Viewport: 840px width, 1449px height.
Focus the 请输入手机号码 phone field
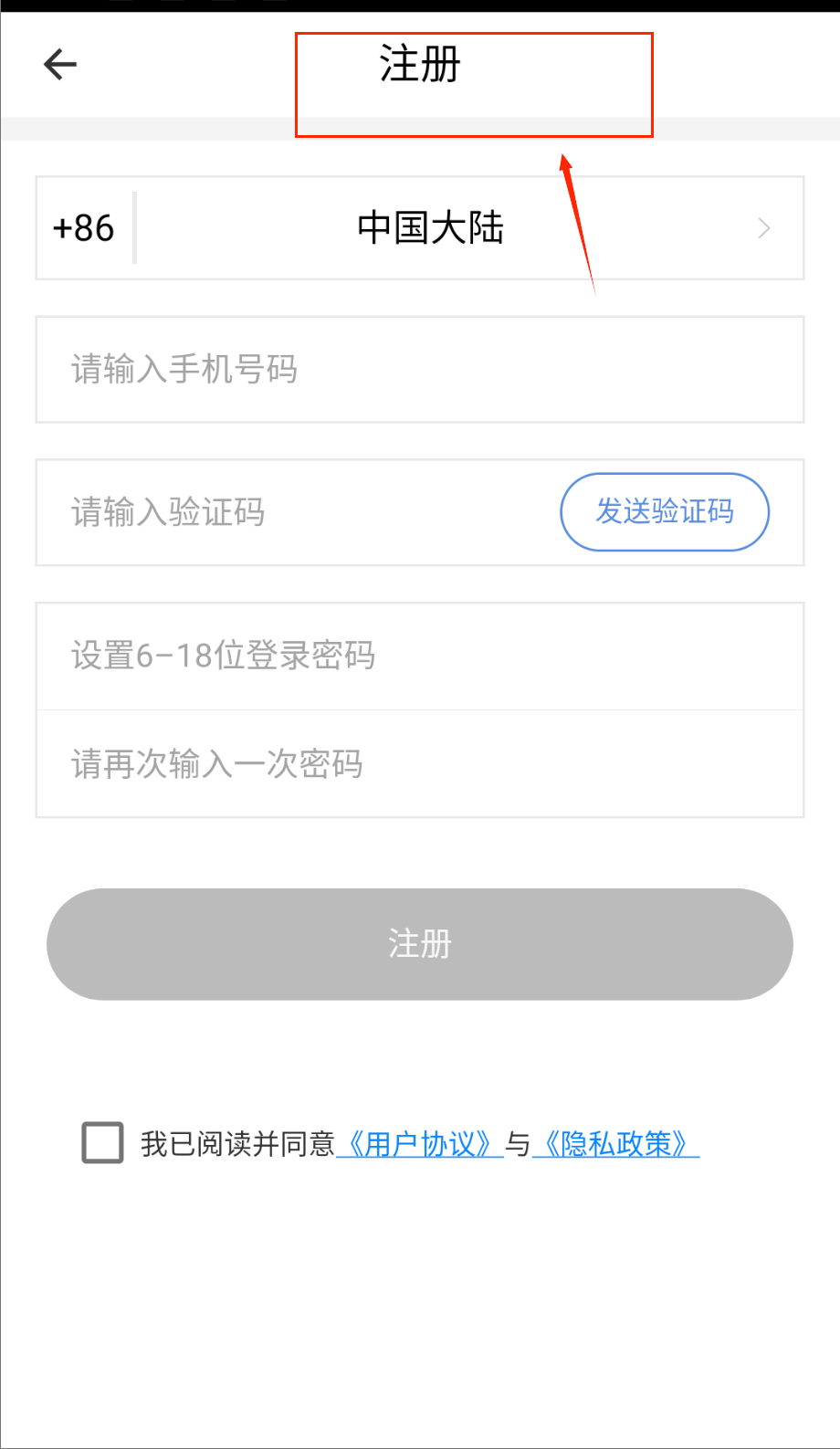tap(420, 370)
